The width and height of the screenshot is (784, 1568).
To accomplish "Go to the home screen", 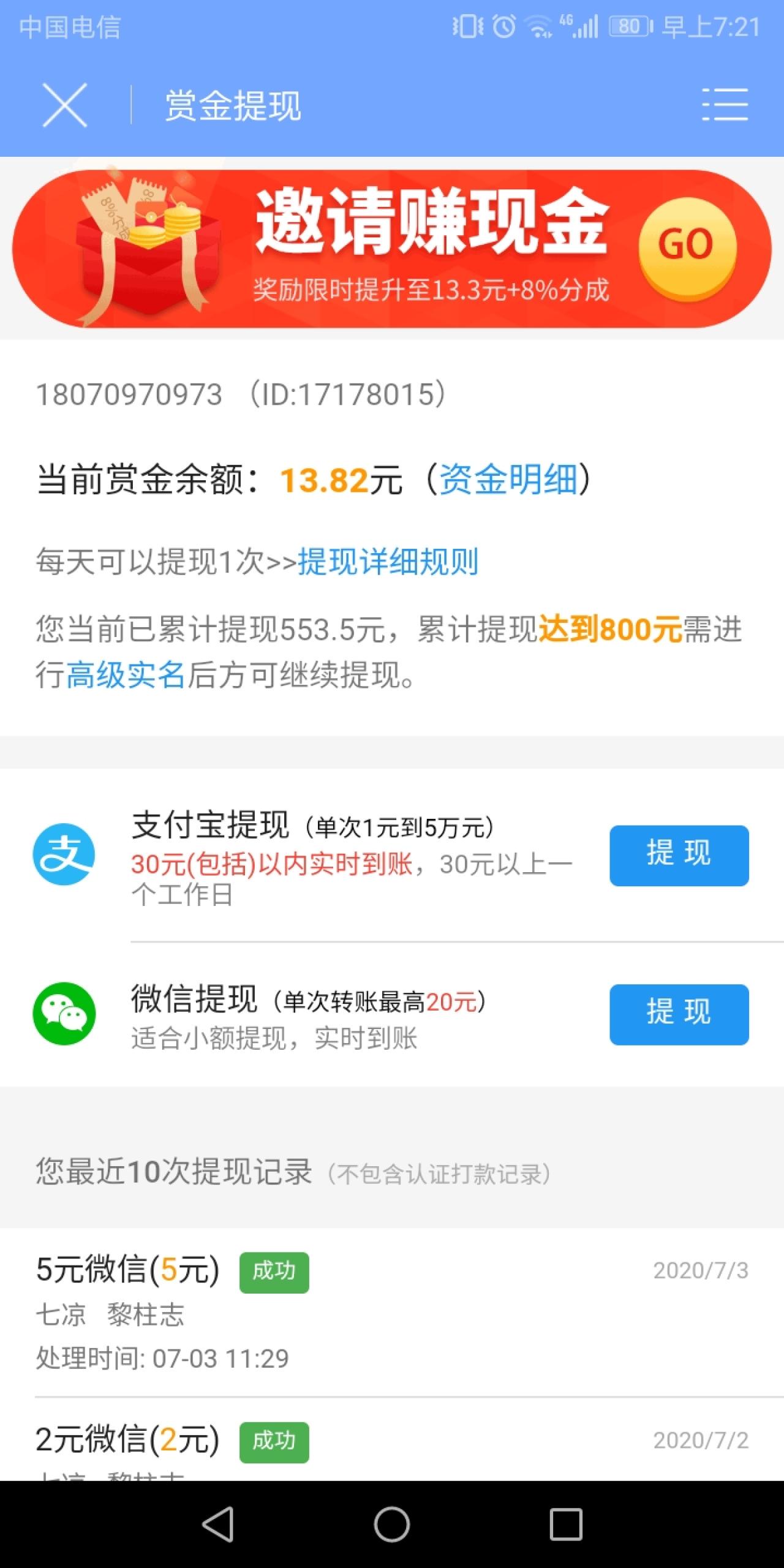I will point(392,1523).
